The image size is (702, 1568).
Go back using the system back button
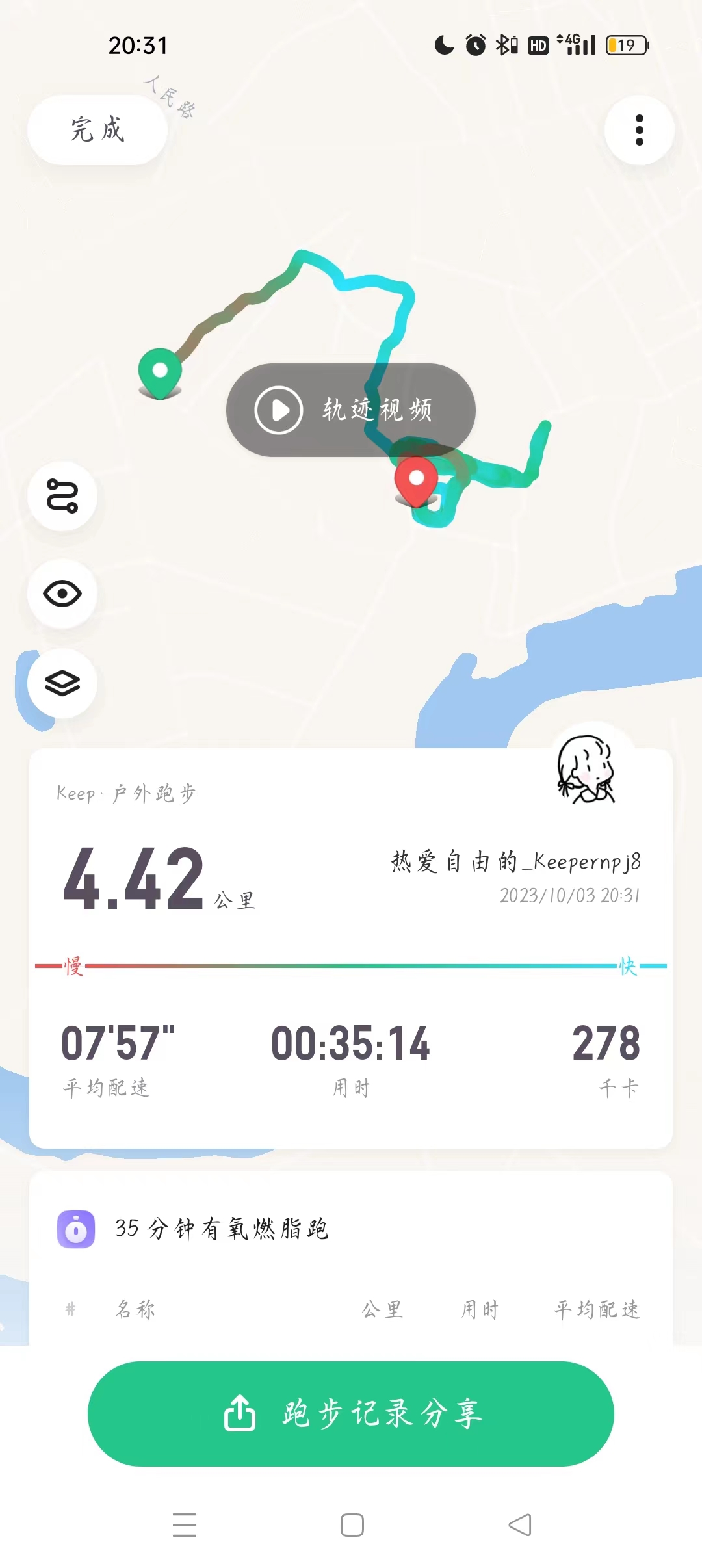(x=520, y=1525)
